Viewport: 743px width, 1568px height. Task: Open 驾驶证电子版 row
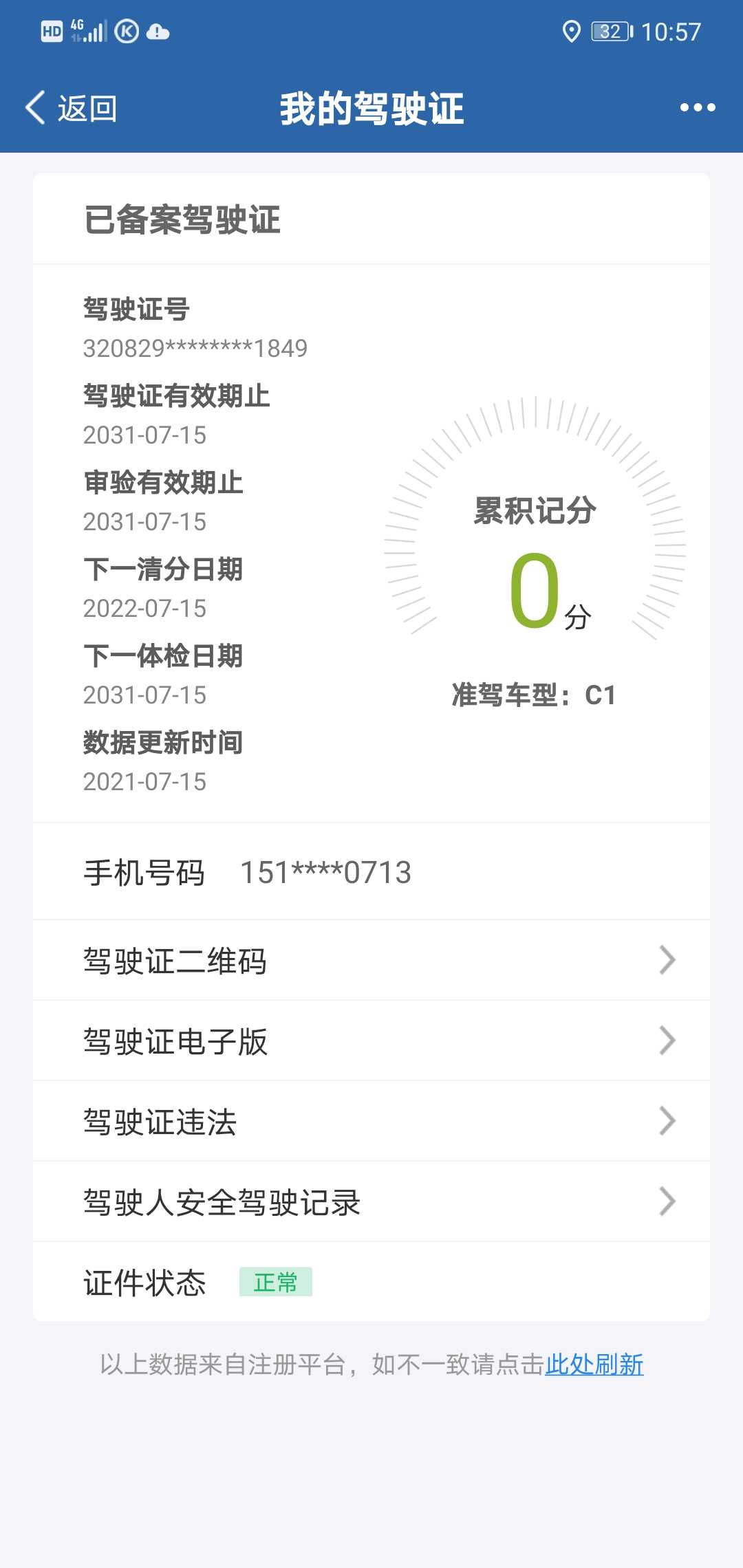pos(371,1041)
